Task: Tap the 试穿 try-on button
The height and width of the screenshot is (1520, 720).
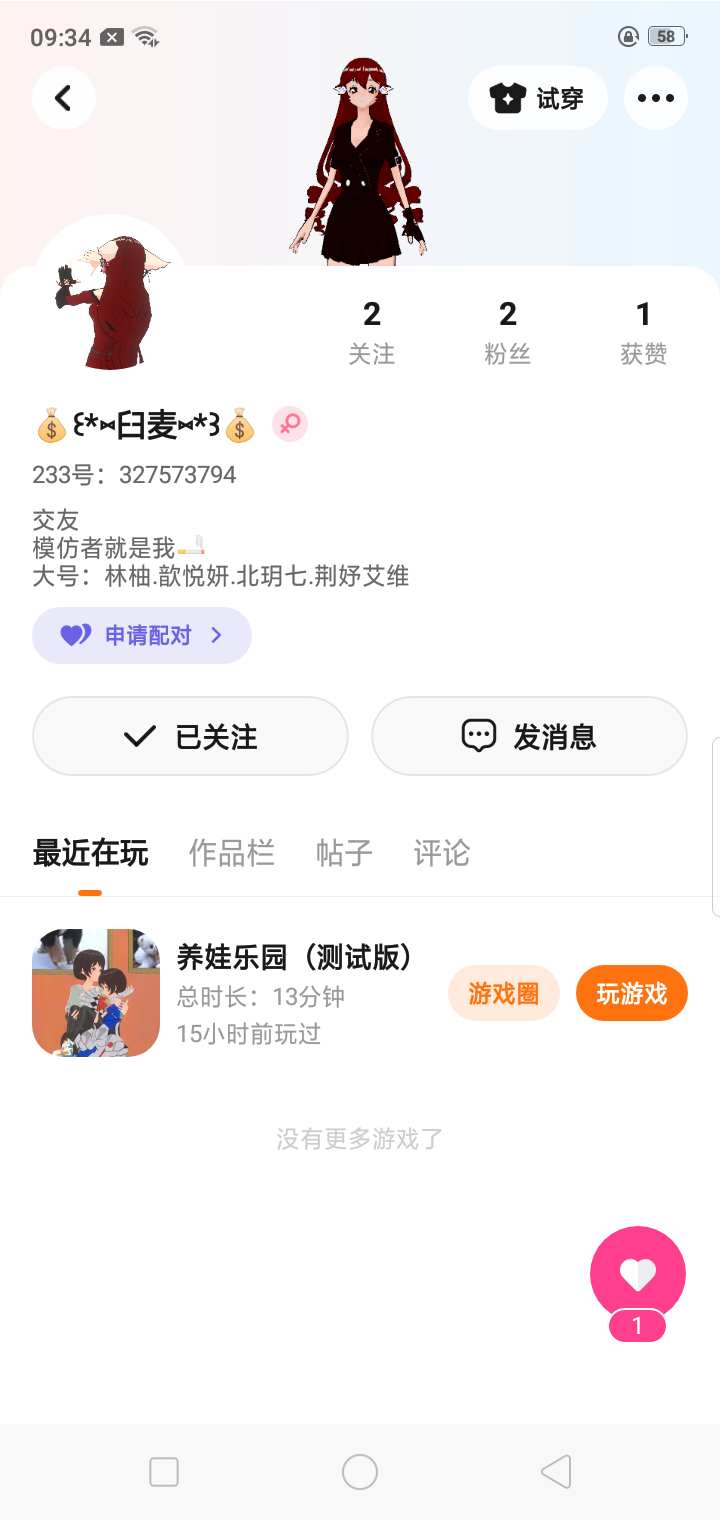Action: [x=537, y=98]
